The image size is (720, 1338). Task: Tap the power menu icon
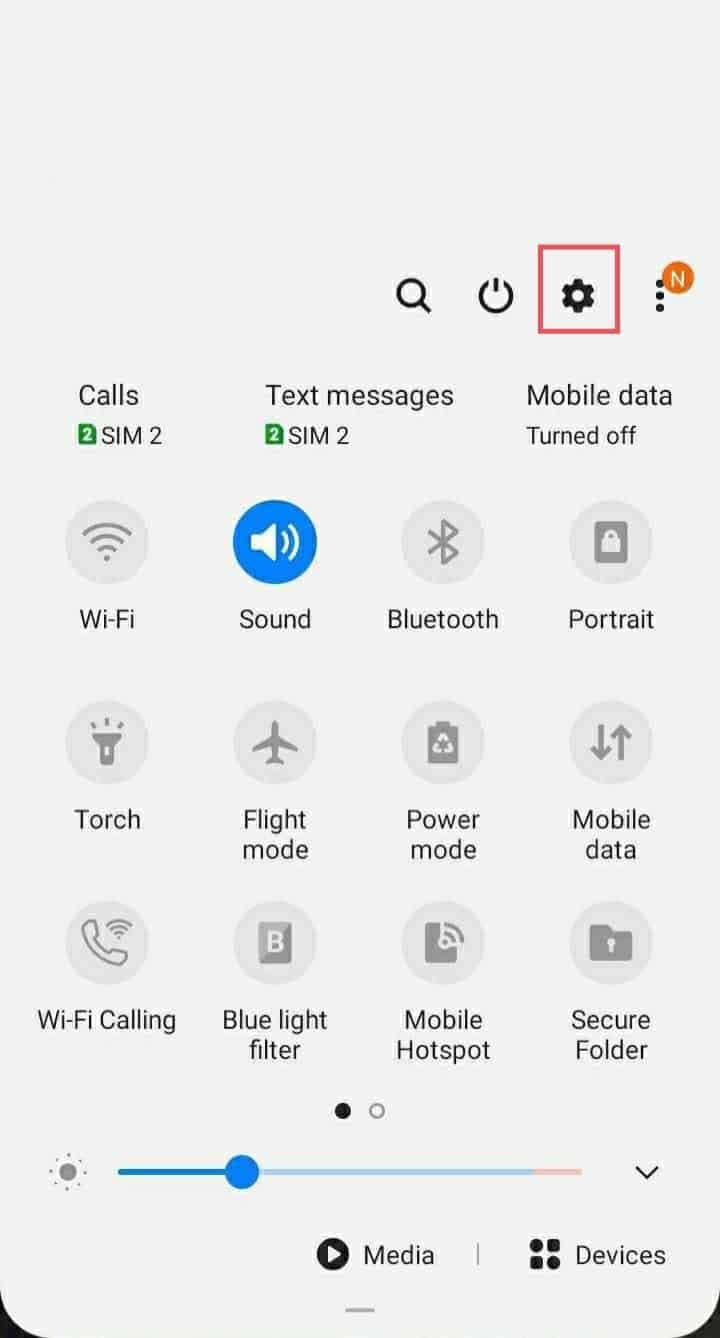point(495,295)
